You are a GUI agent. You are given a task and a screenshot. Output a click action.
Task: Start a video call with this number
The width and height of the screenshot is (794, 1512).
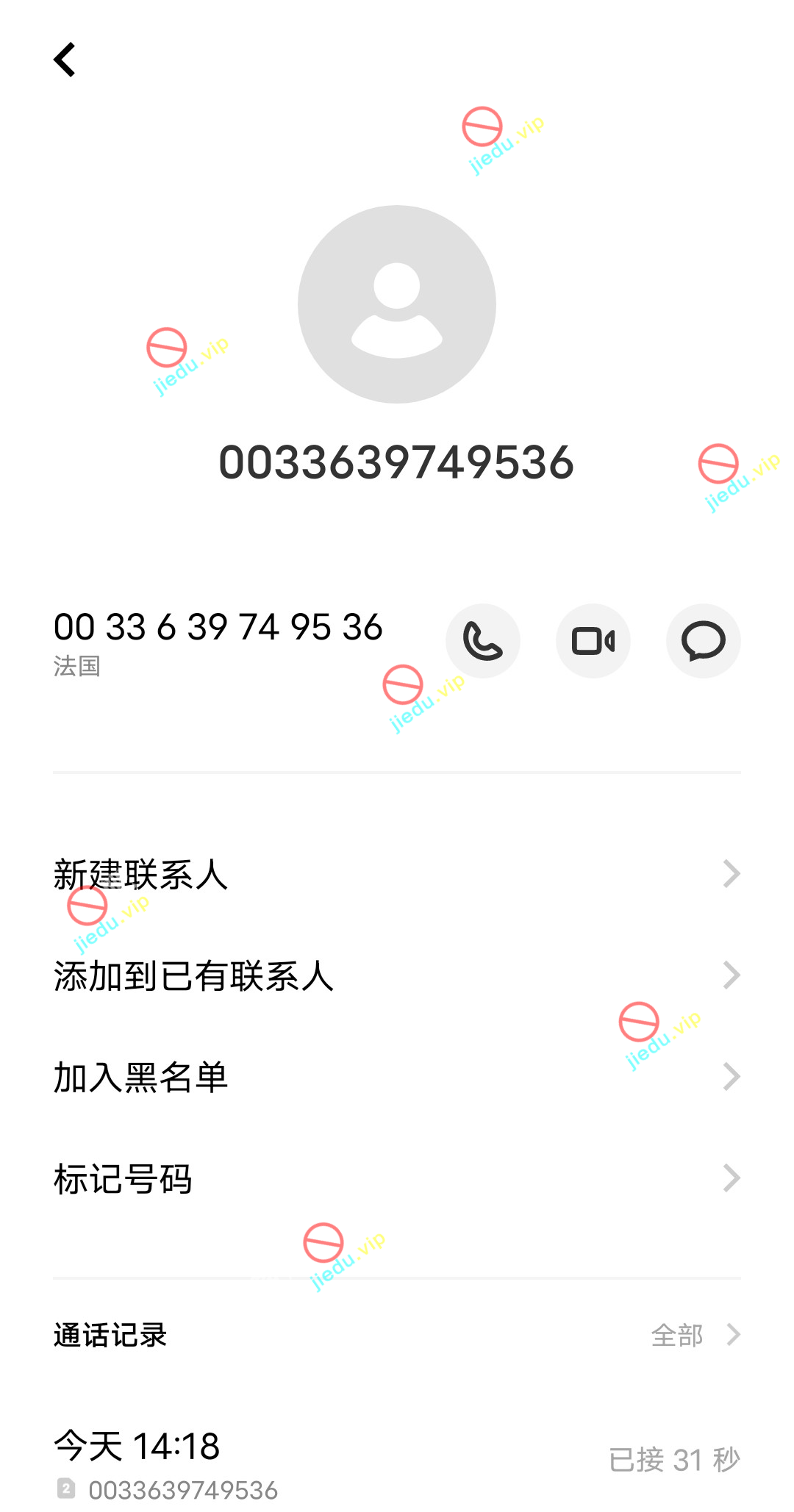coord(593,641)
